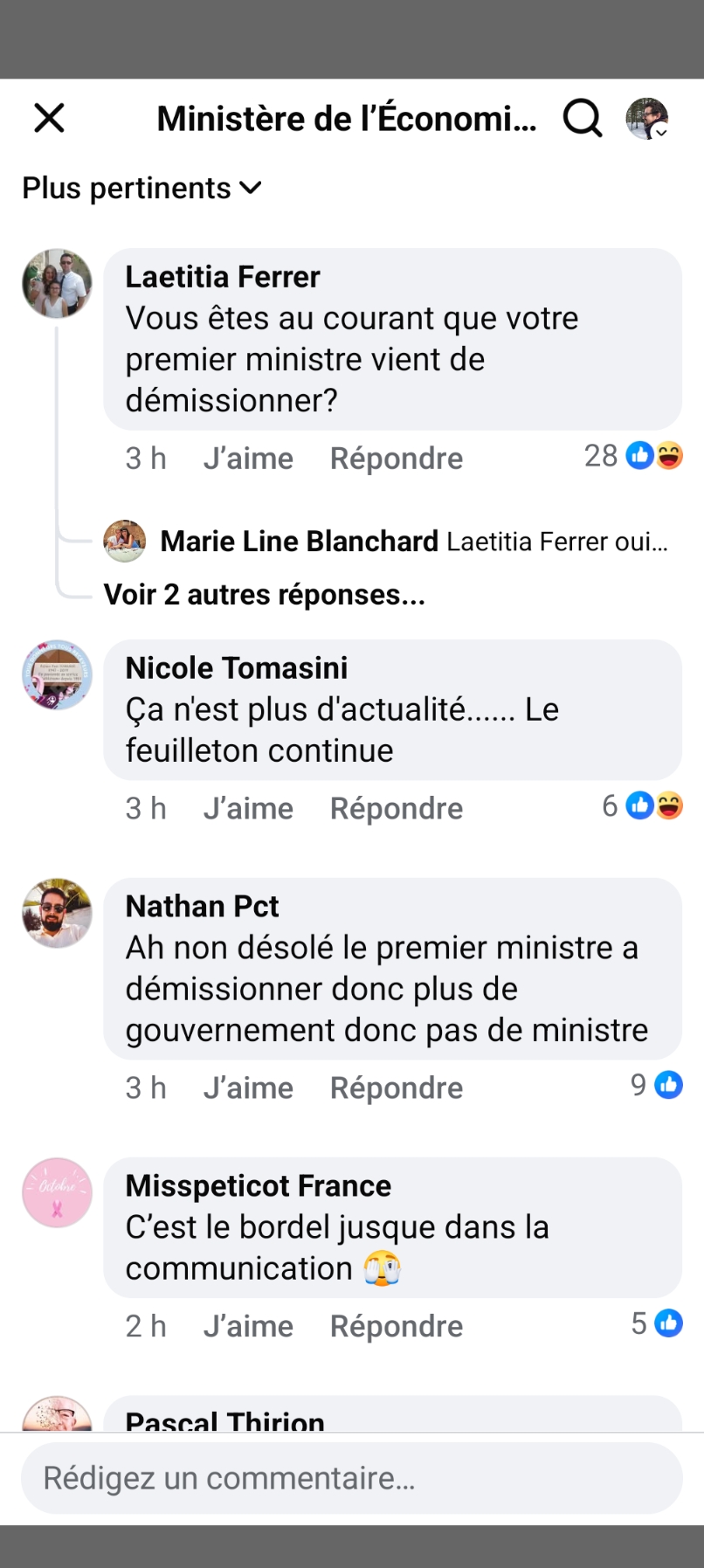Screen dimensions: 704x1568
Task: View reactions on Laetitia Ferrer's comment
Action: pos(633,456)
